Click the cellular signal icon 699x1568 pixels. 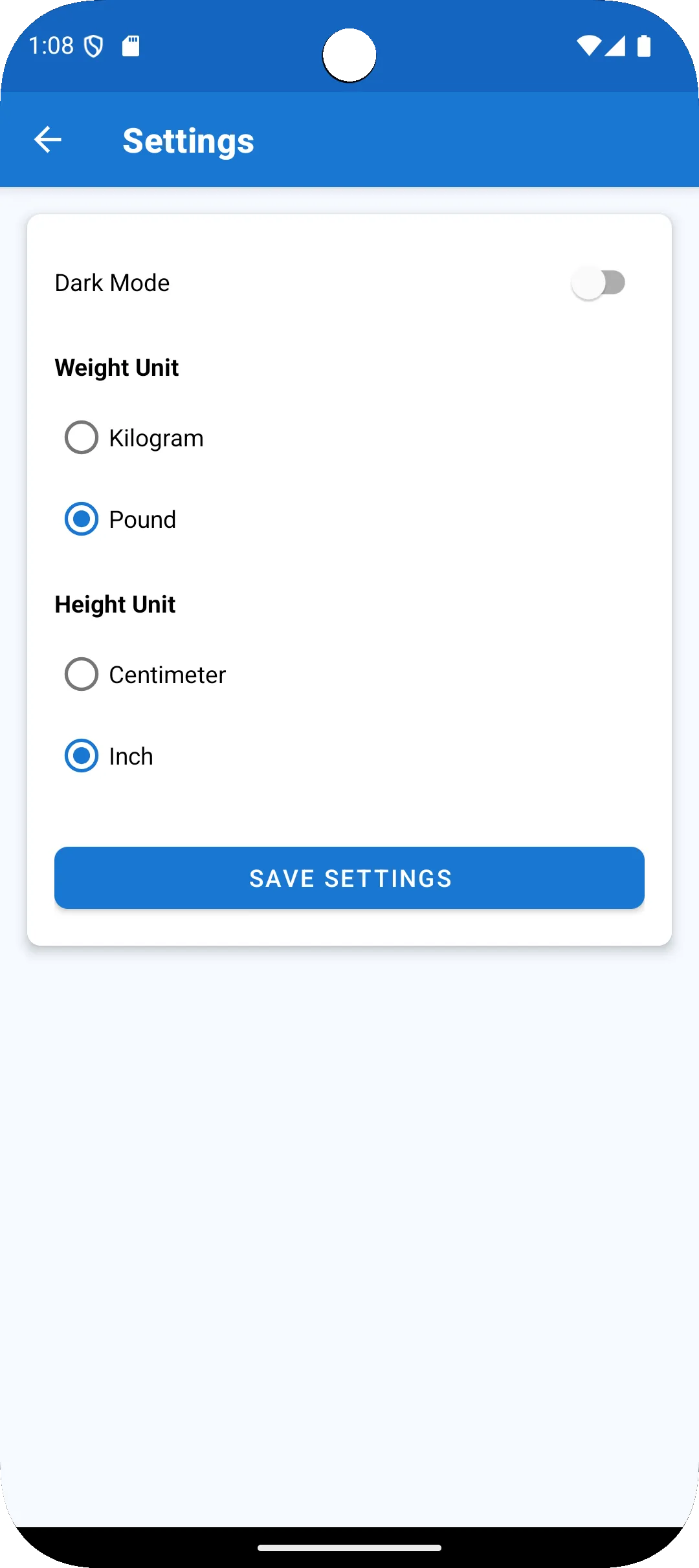pos(616,45)
